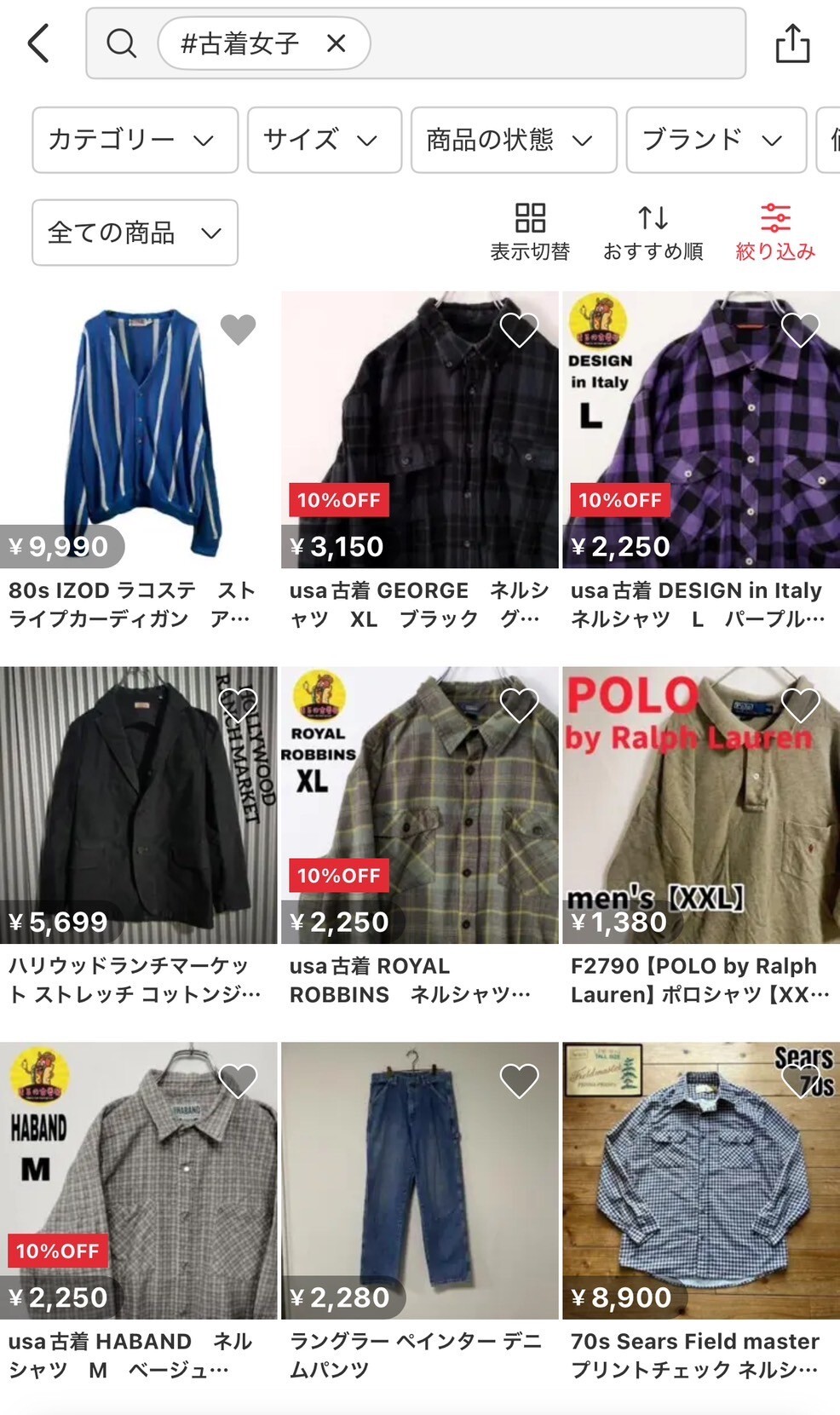
Task: Remove the #古着女子 search tag
Action: pyautogui.click(x=337, y=43)
